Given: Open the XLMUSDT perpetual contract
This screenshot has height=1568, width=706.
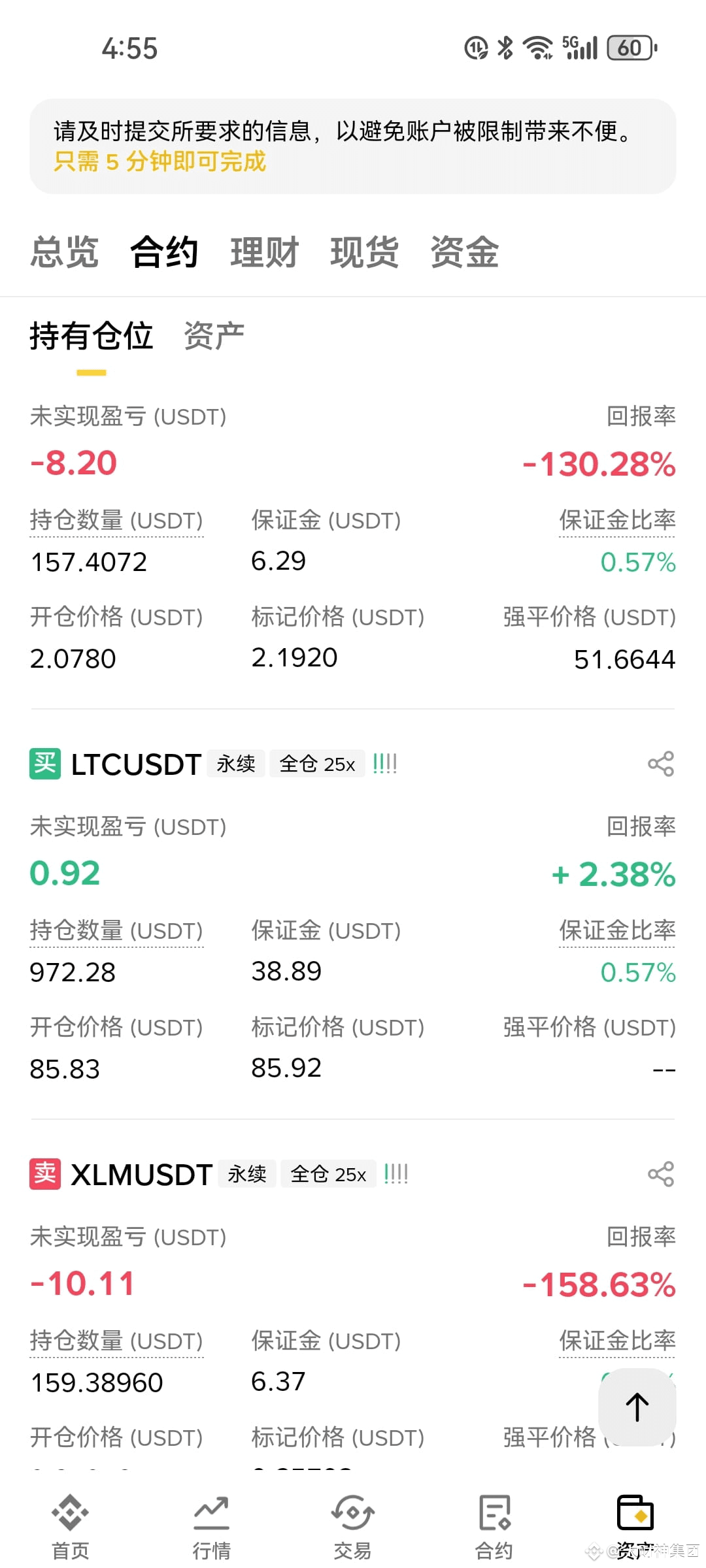Looking at the screenshot, I should (x=141, y=1175).
